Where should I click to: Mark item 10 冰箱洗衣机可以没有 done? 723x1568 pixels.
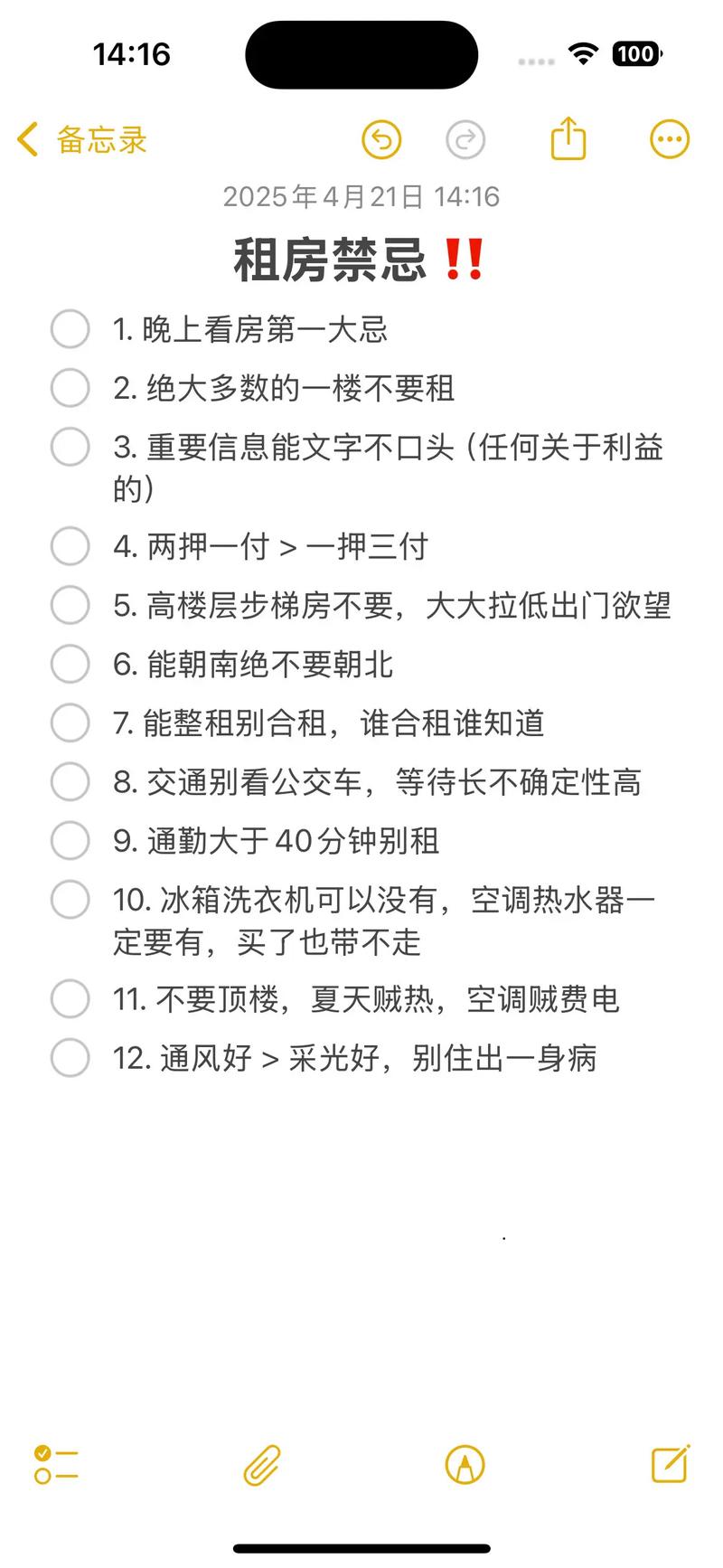[70, 899]
